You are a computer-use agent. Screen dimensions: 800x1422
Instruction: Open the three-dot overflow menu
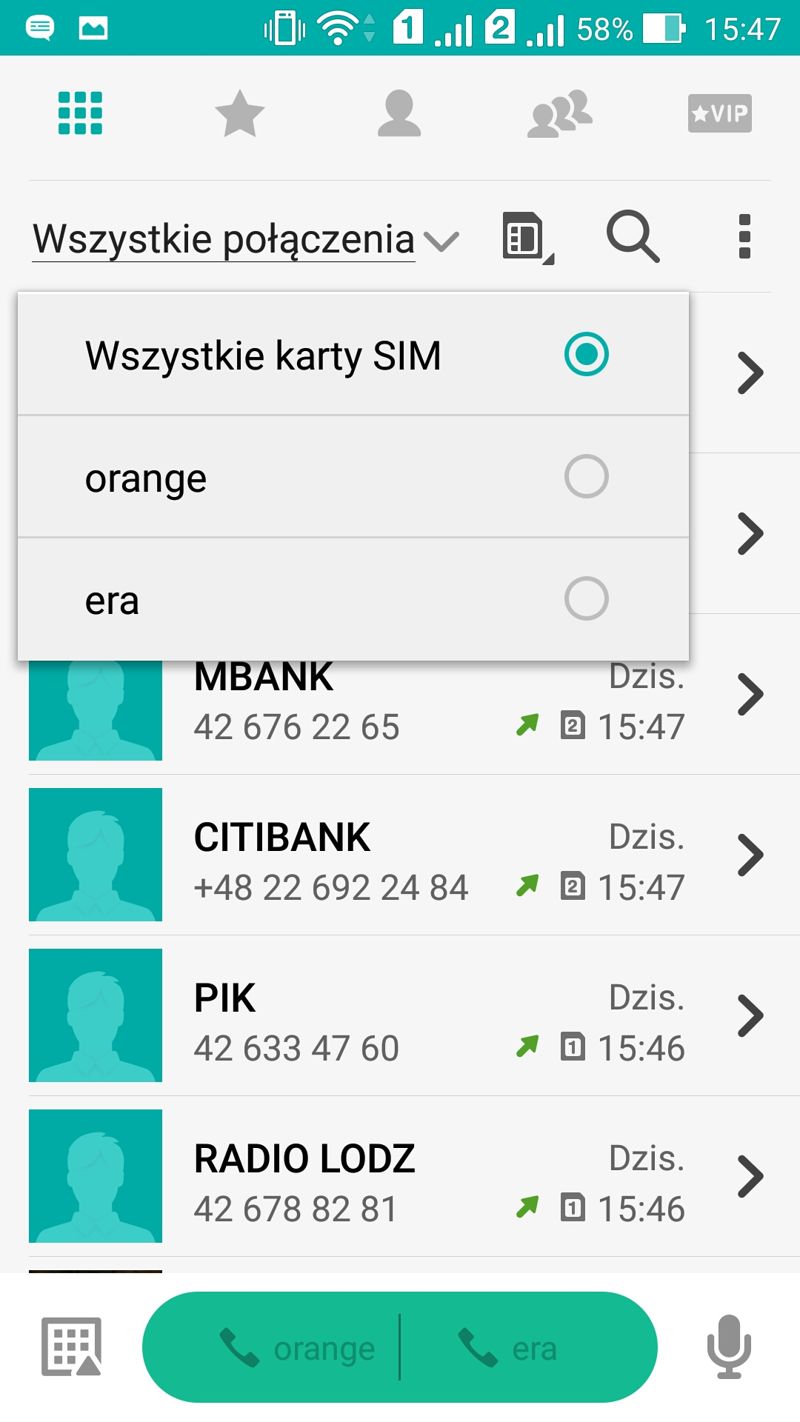pos(743,237)
